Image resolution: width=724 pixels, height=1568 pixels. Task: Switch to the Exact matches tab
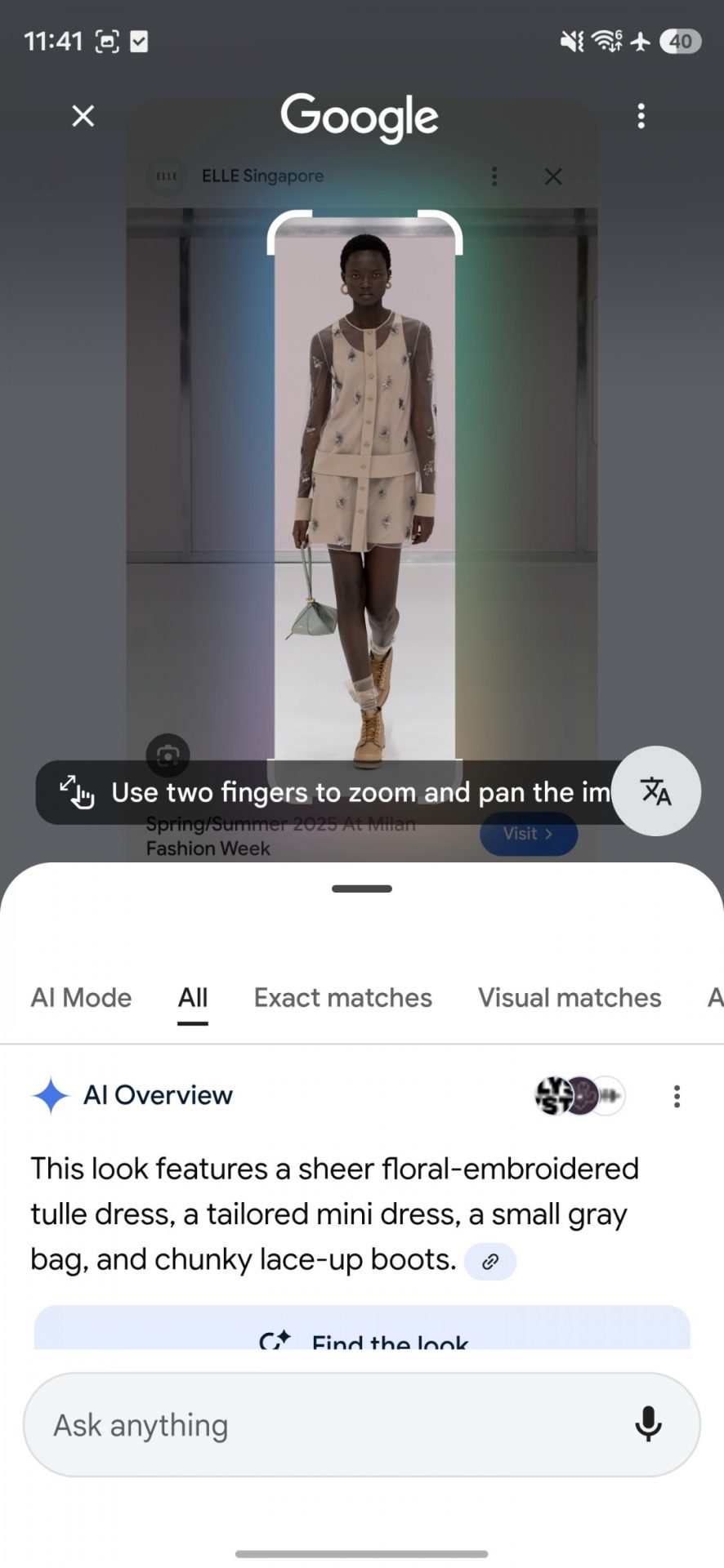pos(342,997)
